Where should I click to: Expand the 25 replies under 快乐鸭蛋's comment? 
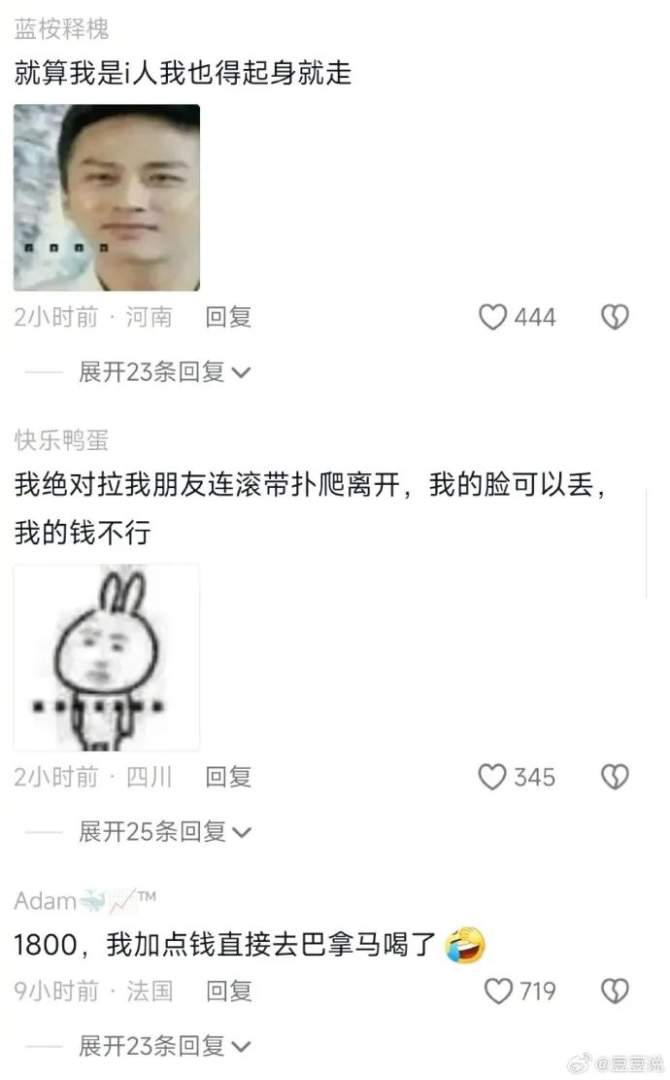[165, 832]
